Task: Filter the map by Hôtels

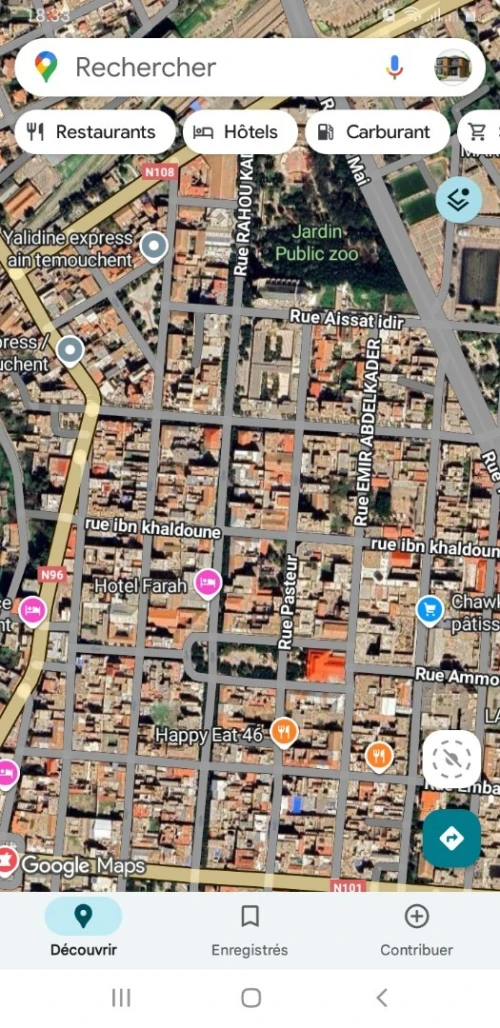Action: point(240,132)
